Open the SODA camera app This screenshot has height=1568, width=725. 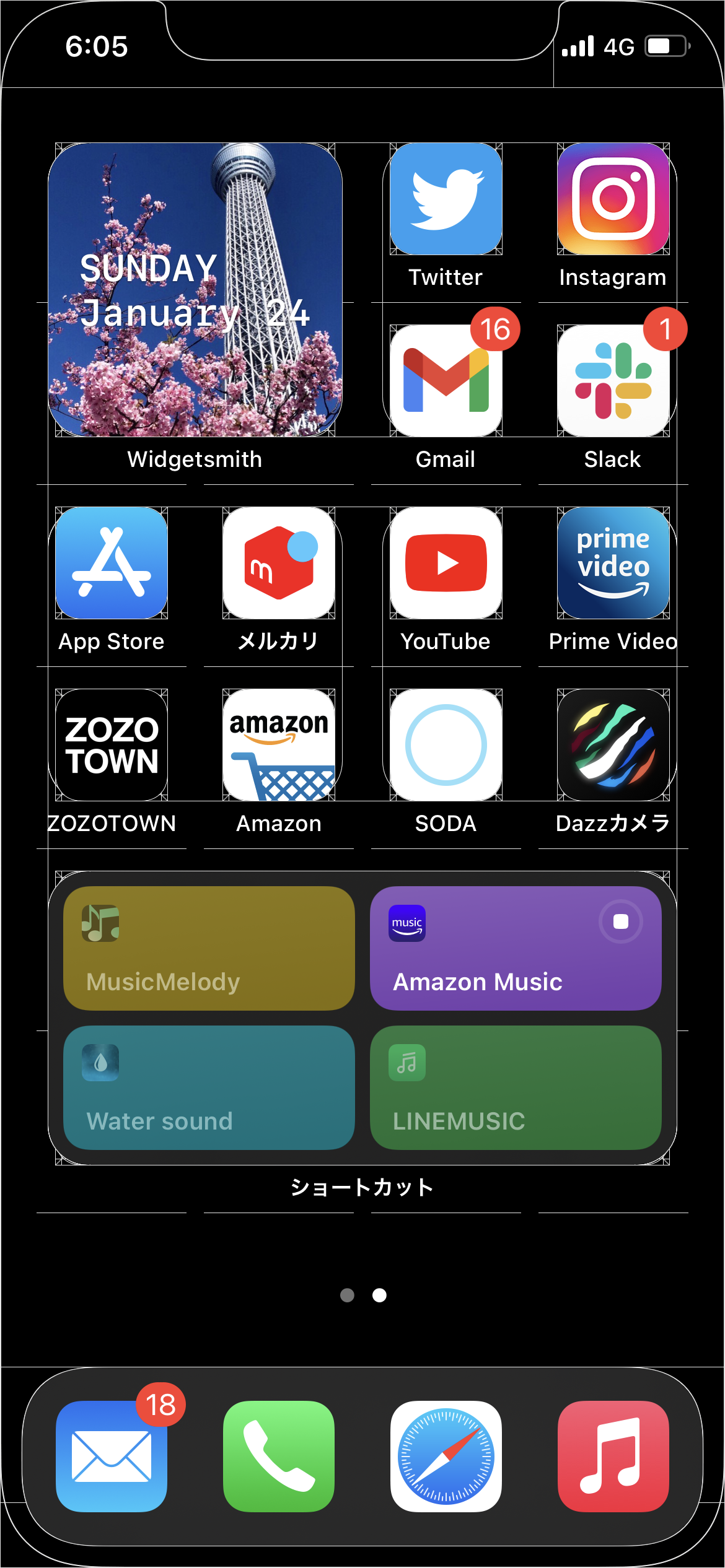pos(446,745)
